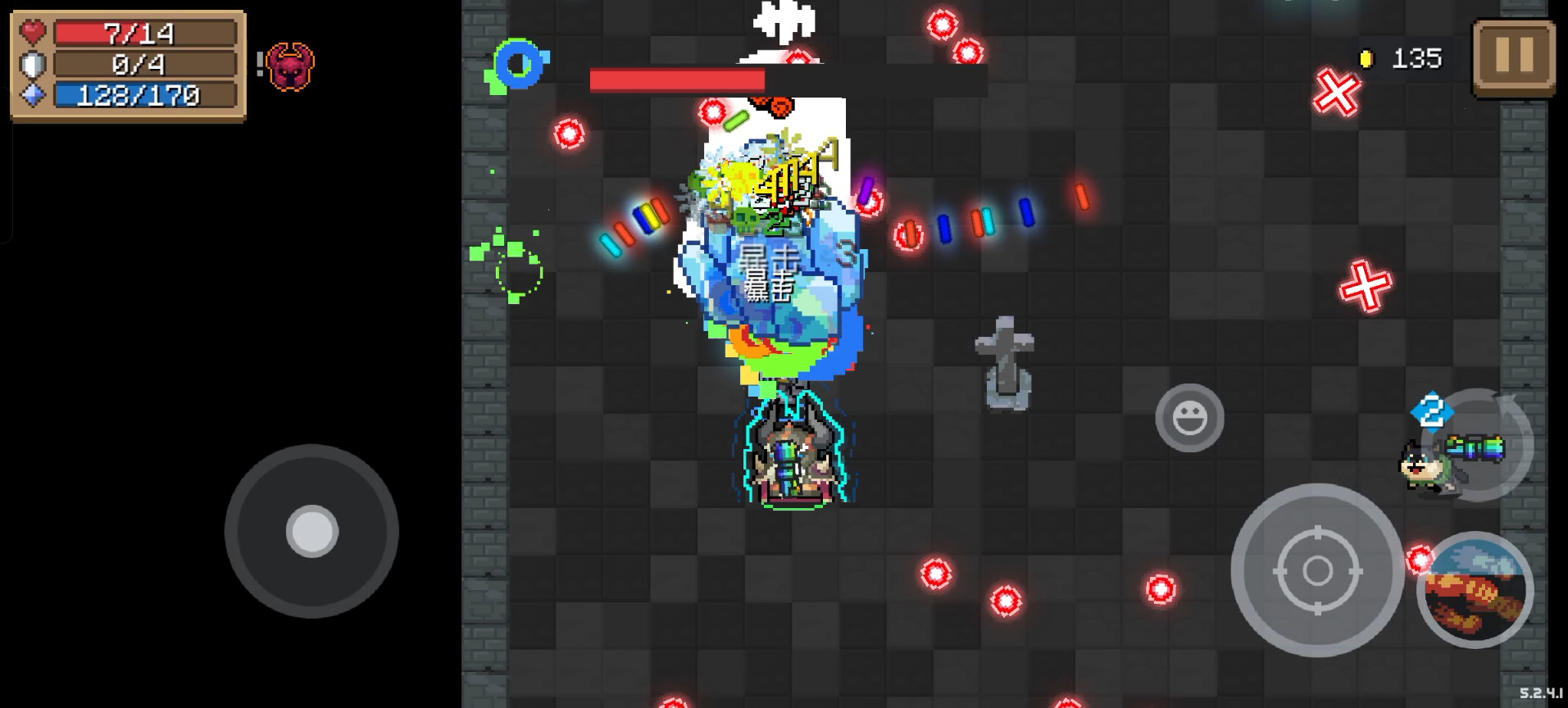
Task: Activate the character skill button
Action: pyautogui.click(x=1475, y=590)
